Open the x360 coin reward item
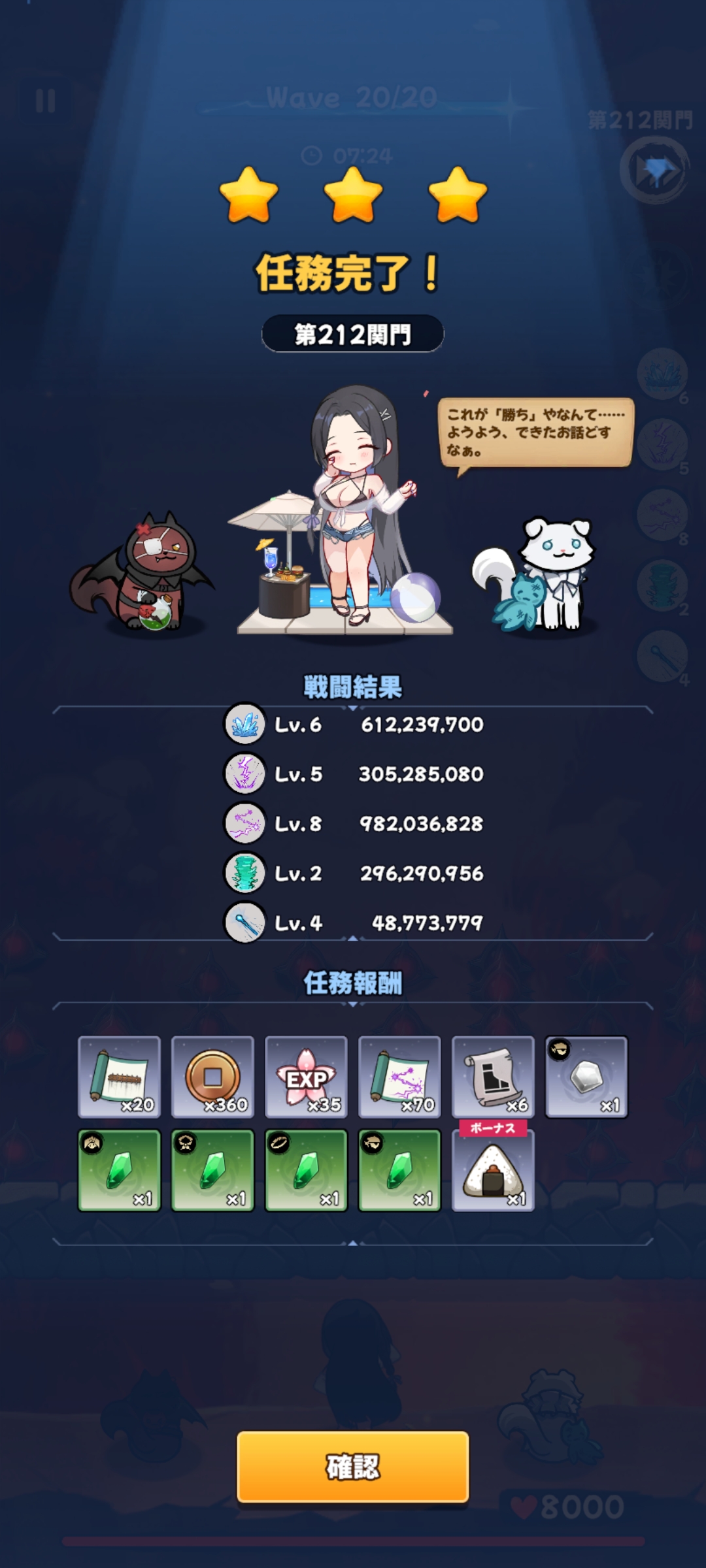The image size is (706, 1568). coord(212,1077)
